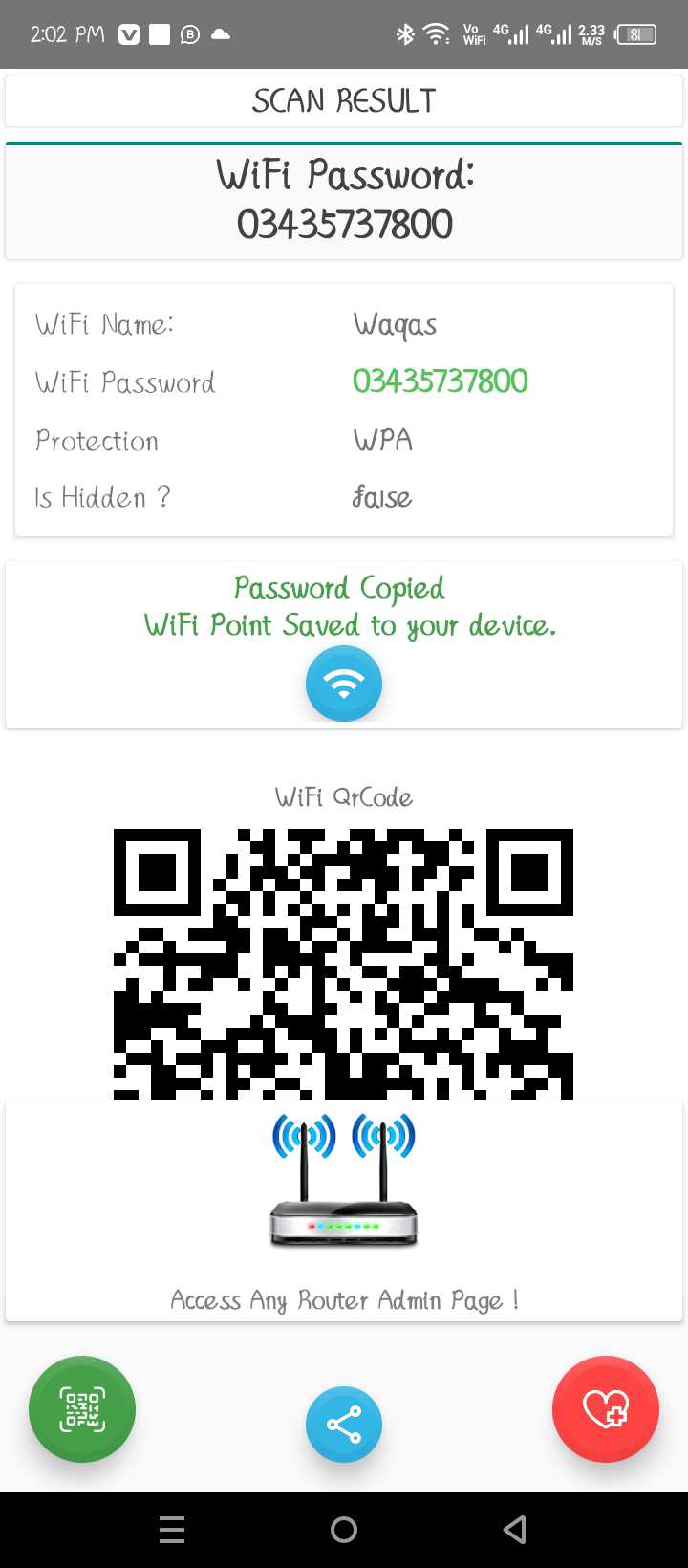Tap the blue WiFi connect button

344,684
